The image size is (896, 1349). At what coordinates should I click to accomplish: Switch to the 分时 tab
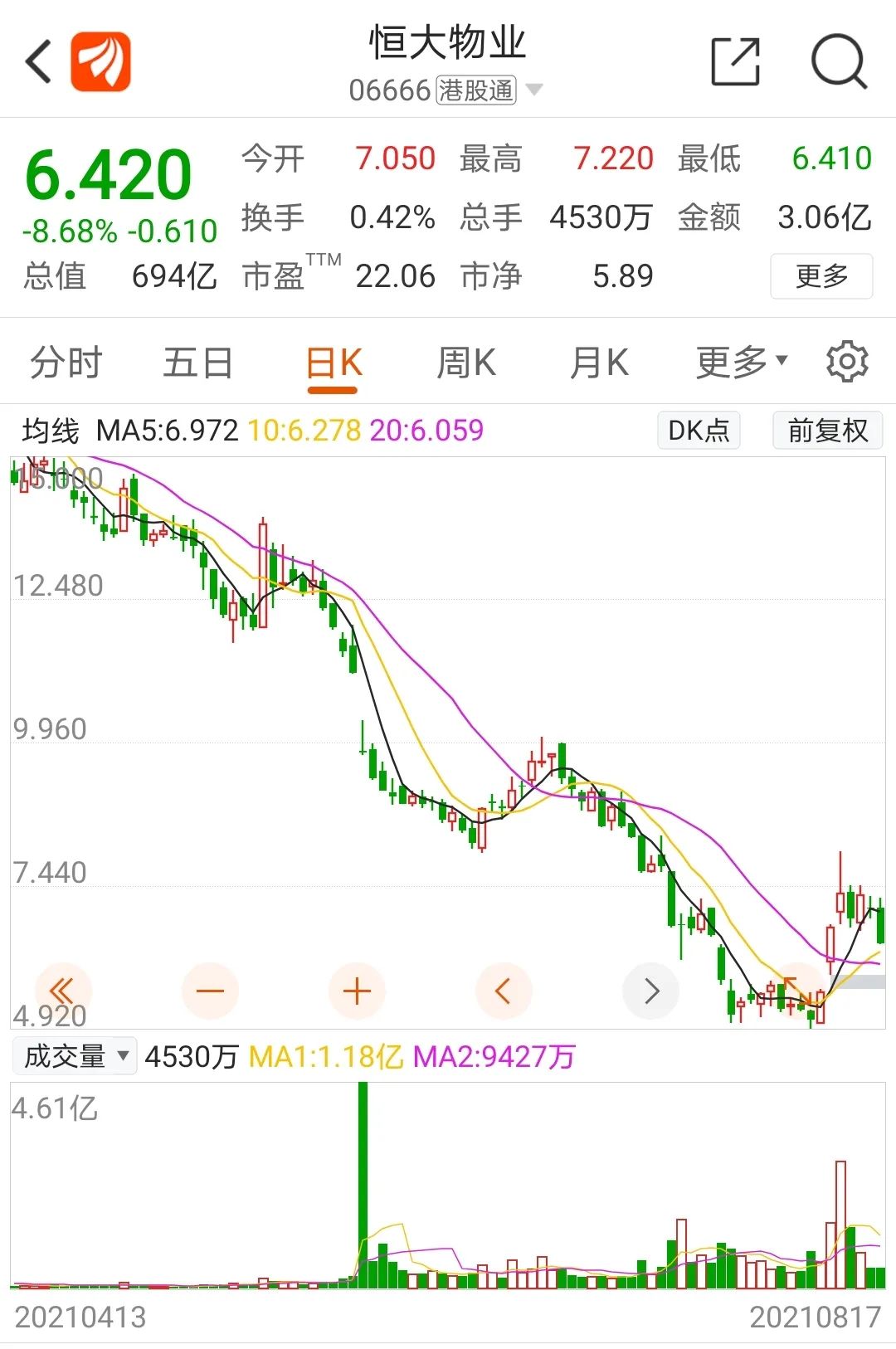pos(65,362)
